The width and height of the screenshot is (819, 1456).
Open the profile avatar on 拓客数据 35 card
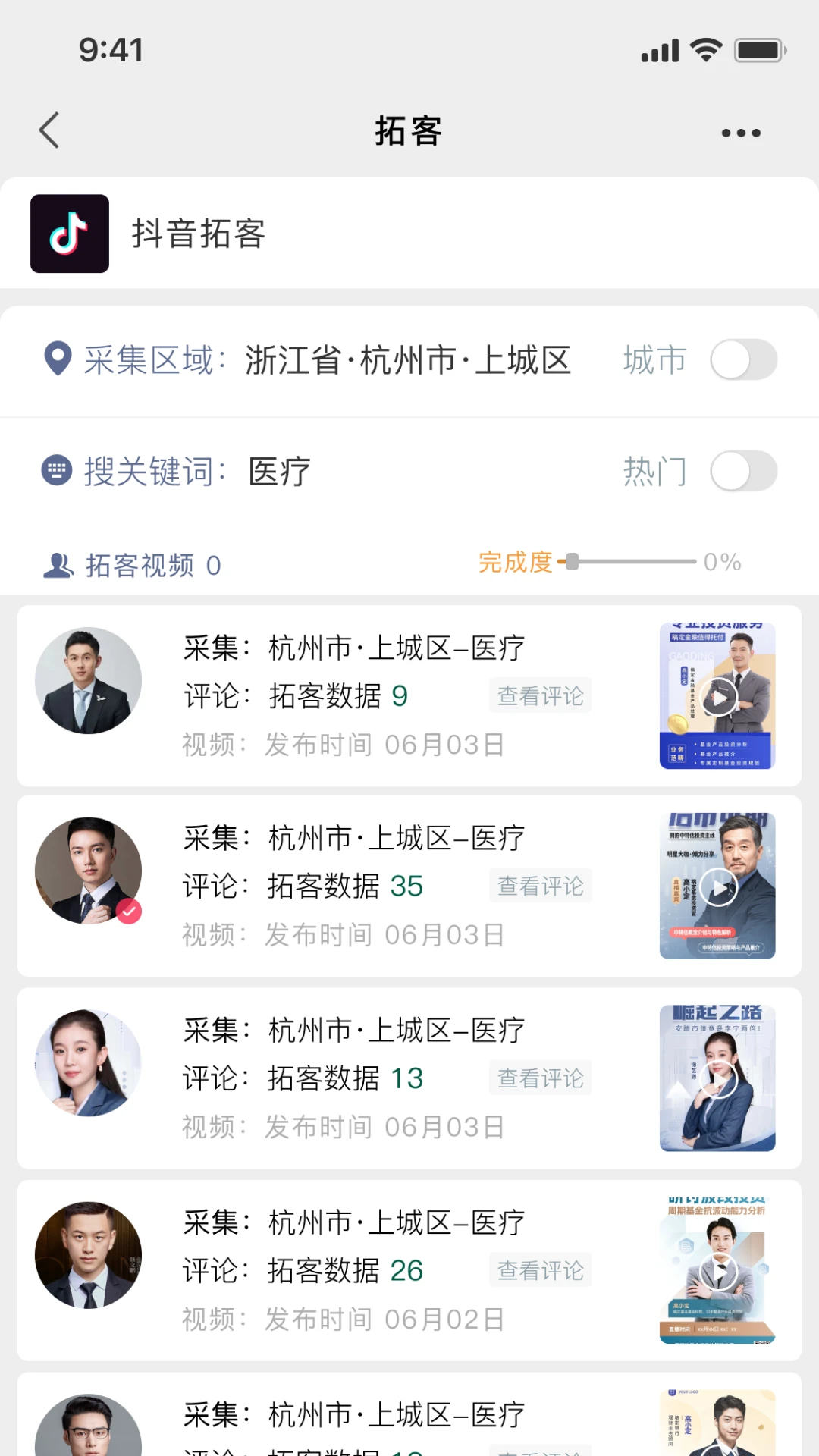pyautogui.click(x=88, y=871)
